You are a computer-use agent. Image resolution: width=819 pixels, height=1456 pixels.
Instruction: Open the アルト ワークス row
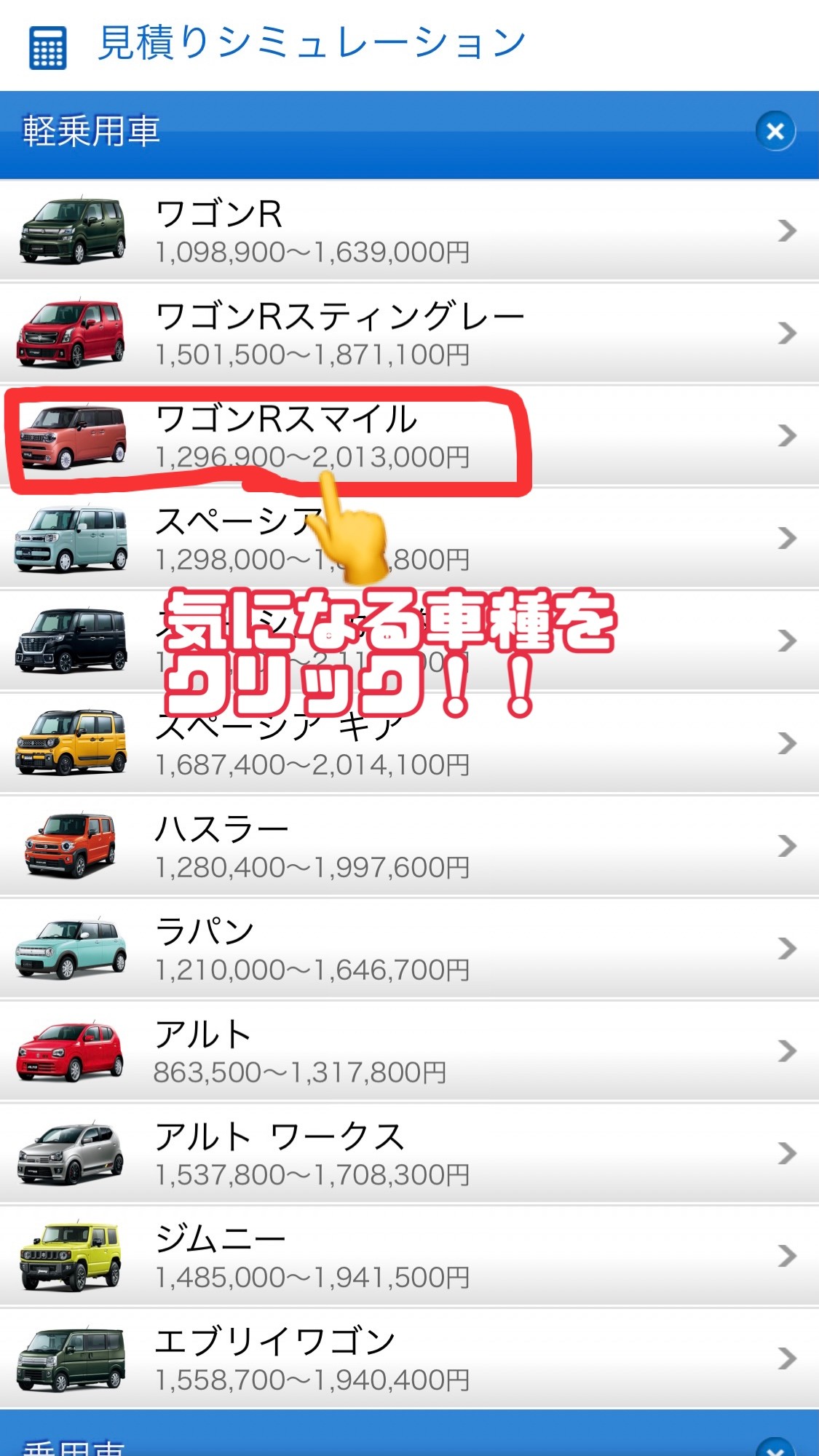(x=408, y=1154)
